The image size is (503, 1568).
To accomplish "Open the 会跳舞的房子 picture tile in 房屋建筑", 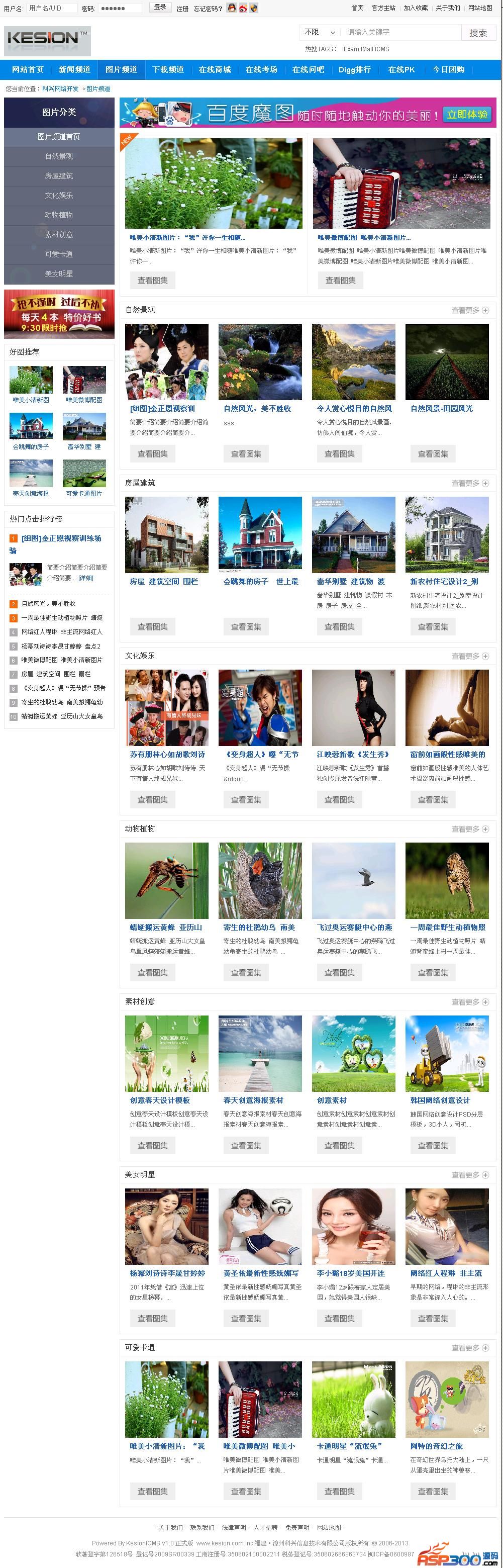I will pyautogui.click(x=260, y=534).
